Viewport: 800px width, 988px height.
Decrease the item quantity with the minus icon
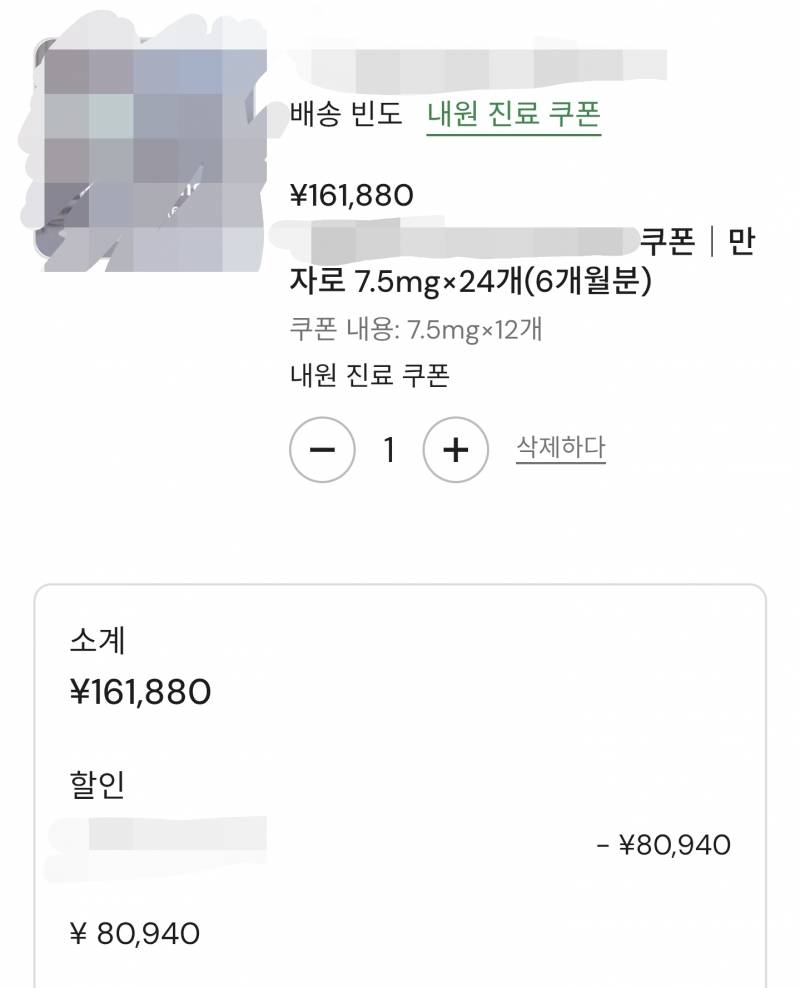click(321, 450)
